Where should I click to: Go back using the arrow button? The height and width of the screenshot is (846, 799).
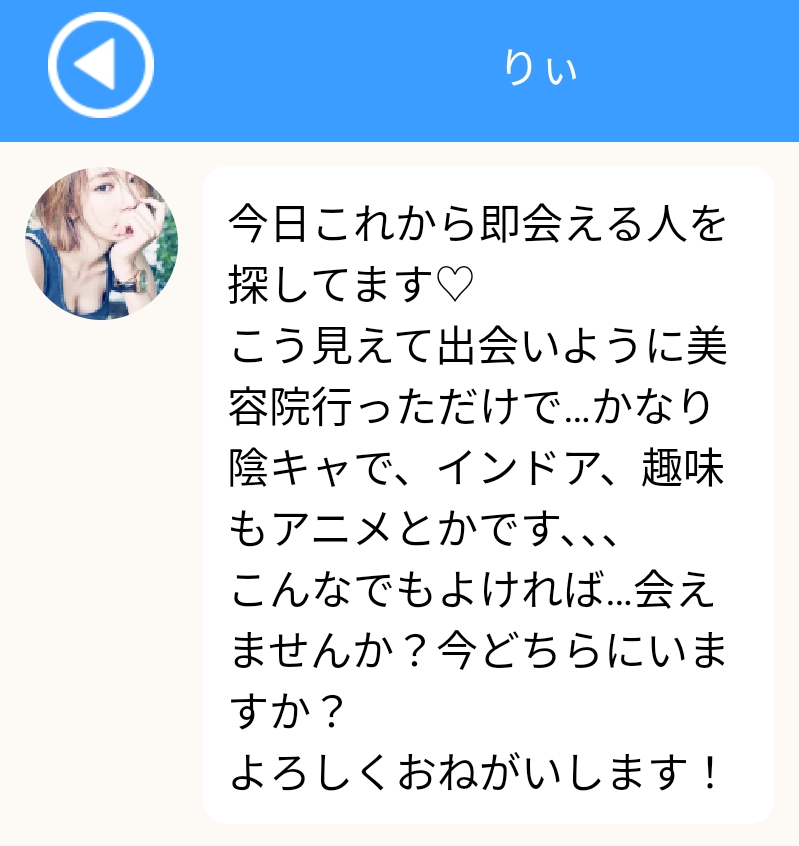click(x=100, y=66)
